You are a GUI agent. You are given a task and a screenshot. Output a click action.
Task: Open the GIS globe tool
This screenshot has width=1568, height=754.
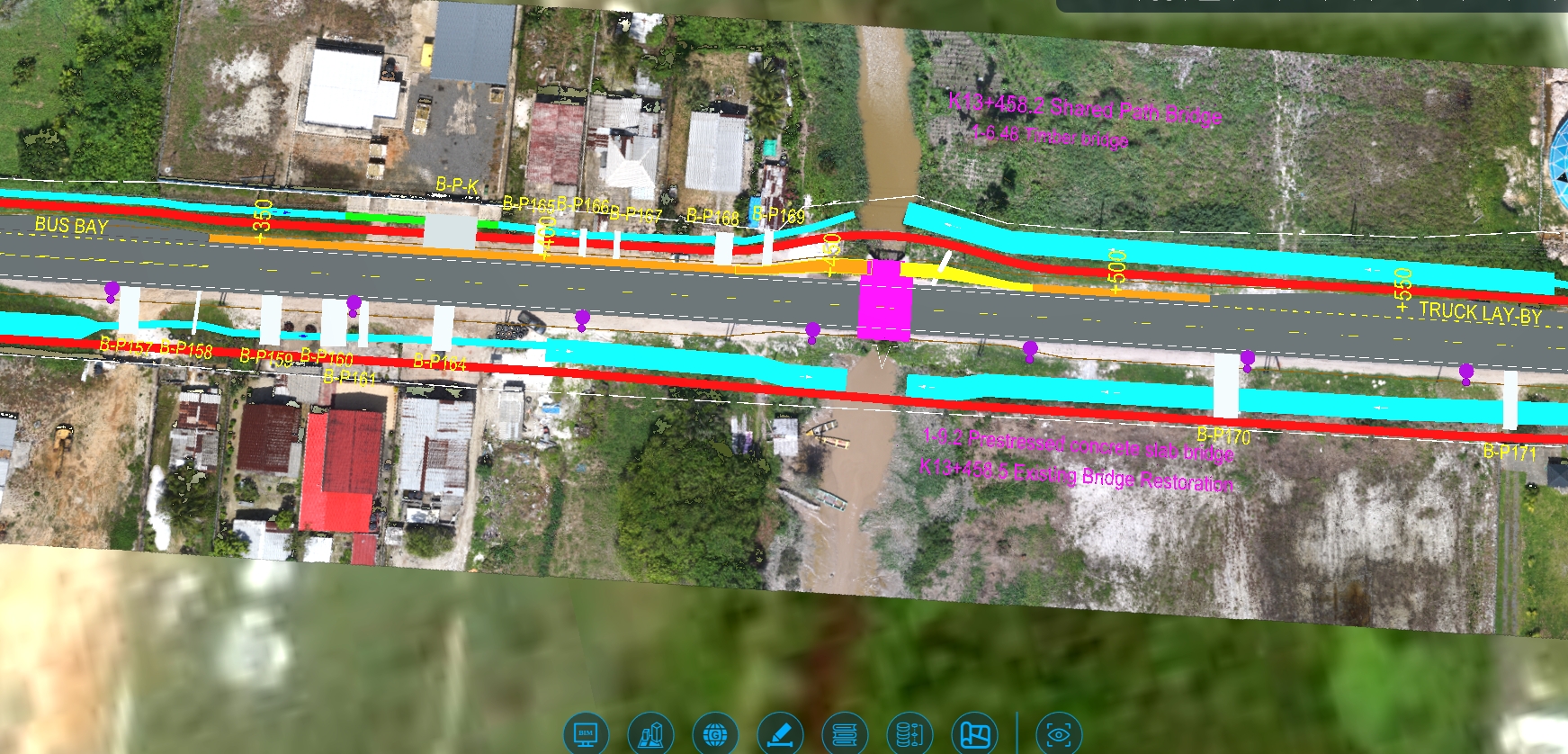point(715,735)
